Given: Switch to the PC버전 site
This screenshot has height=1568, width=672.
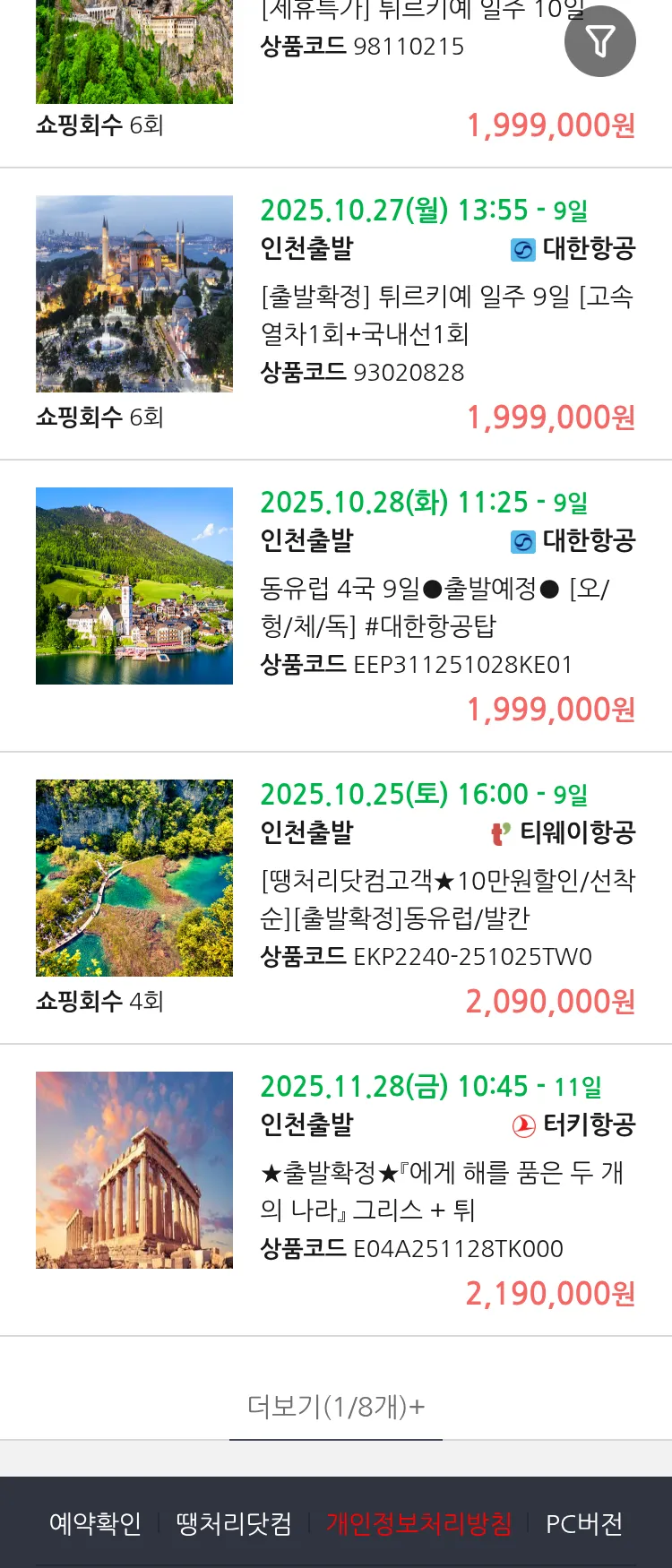Looking at the screenshot, I should [x=584, y=1523].
